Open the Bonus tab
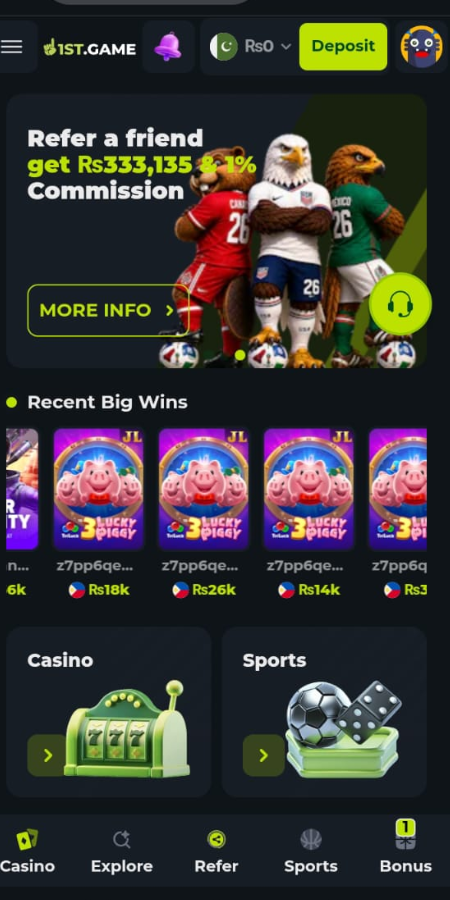 [405, 852]
